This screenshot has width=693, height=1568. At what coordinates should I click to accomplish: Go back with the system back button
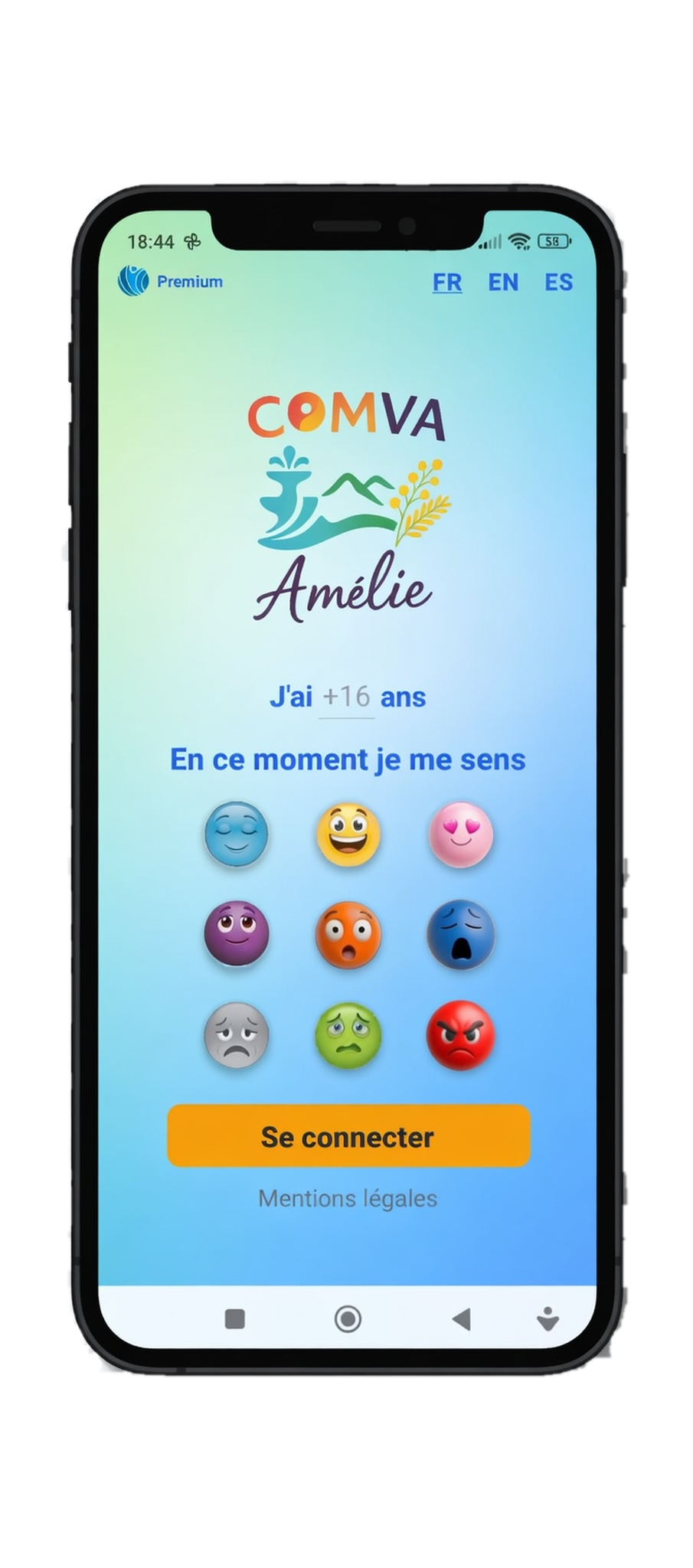coord(461,1318)
